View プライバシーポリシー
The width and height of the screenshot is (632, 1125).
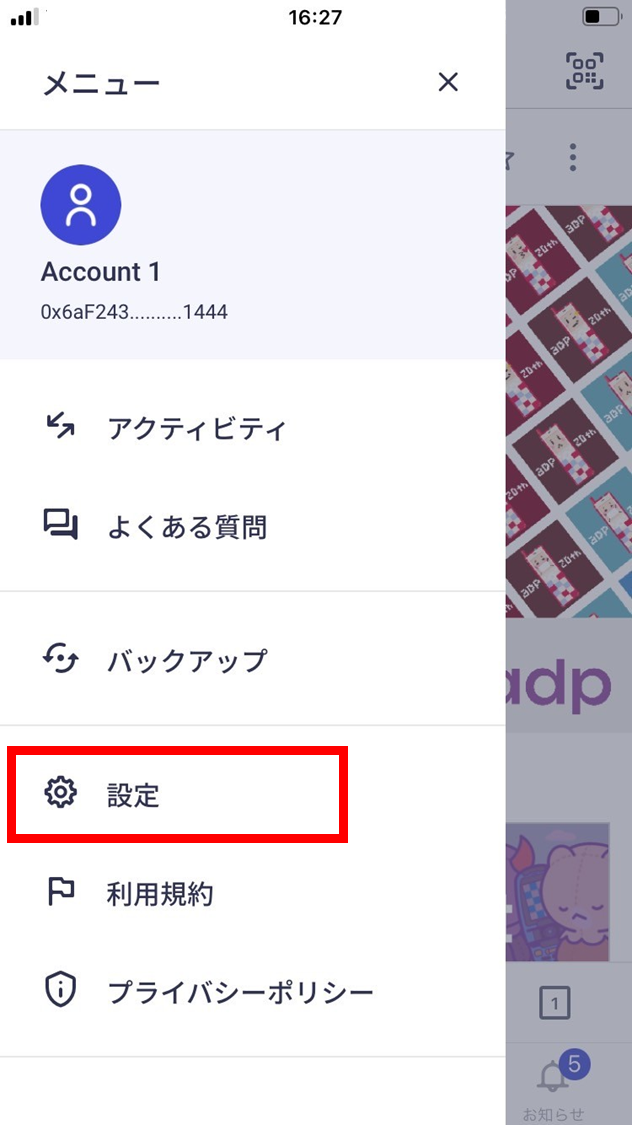[x=253, y=992]
